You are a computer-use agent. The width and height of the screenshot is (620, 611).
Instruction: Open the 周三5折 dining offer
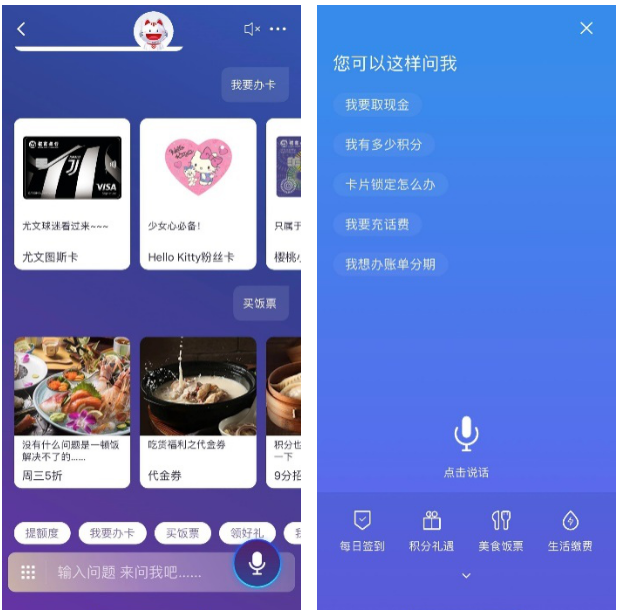click(x=72, y=412)
